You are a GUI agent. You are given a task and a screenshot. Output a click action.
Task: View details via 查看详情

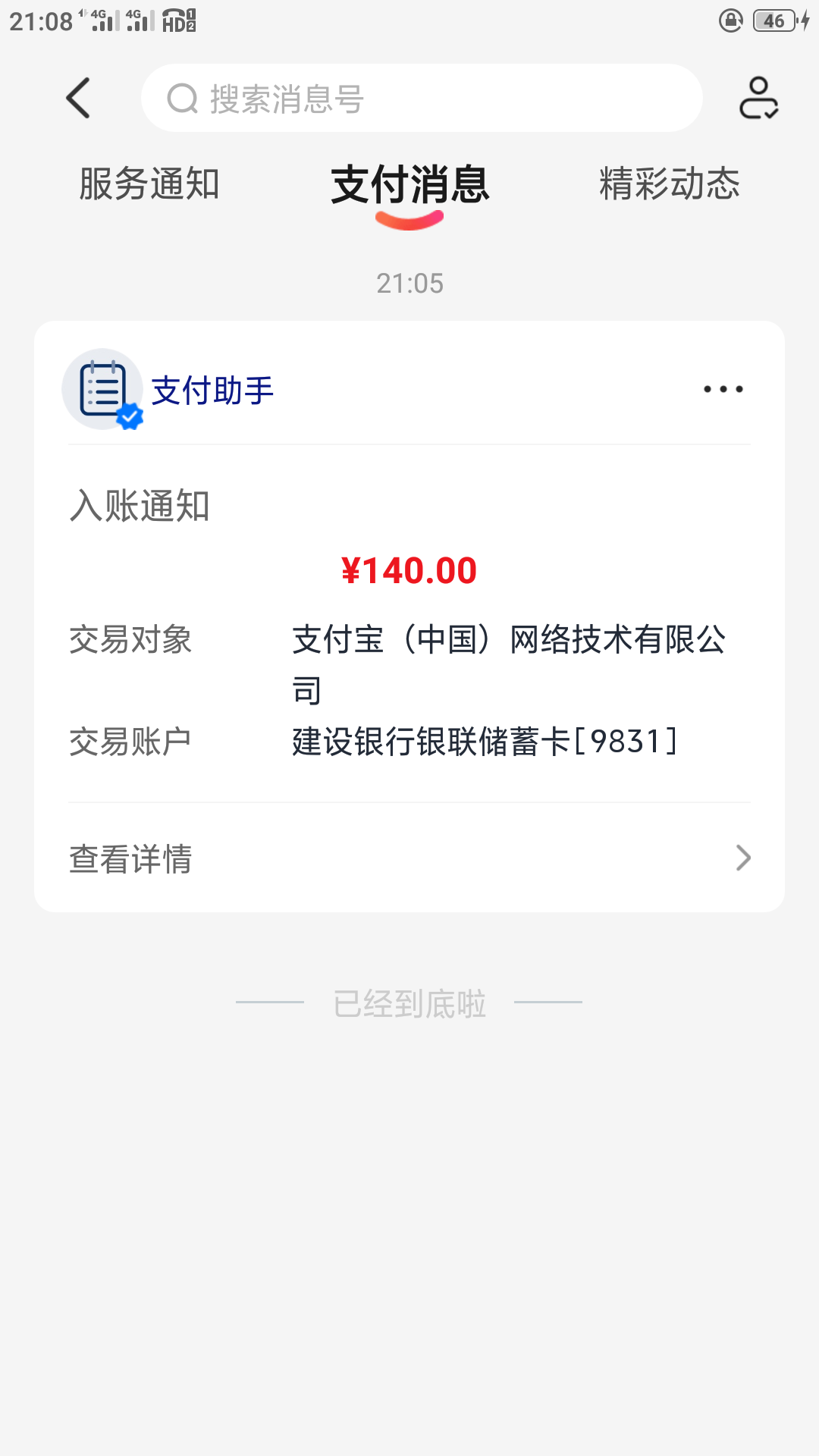(x=409, y=858)
